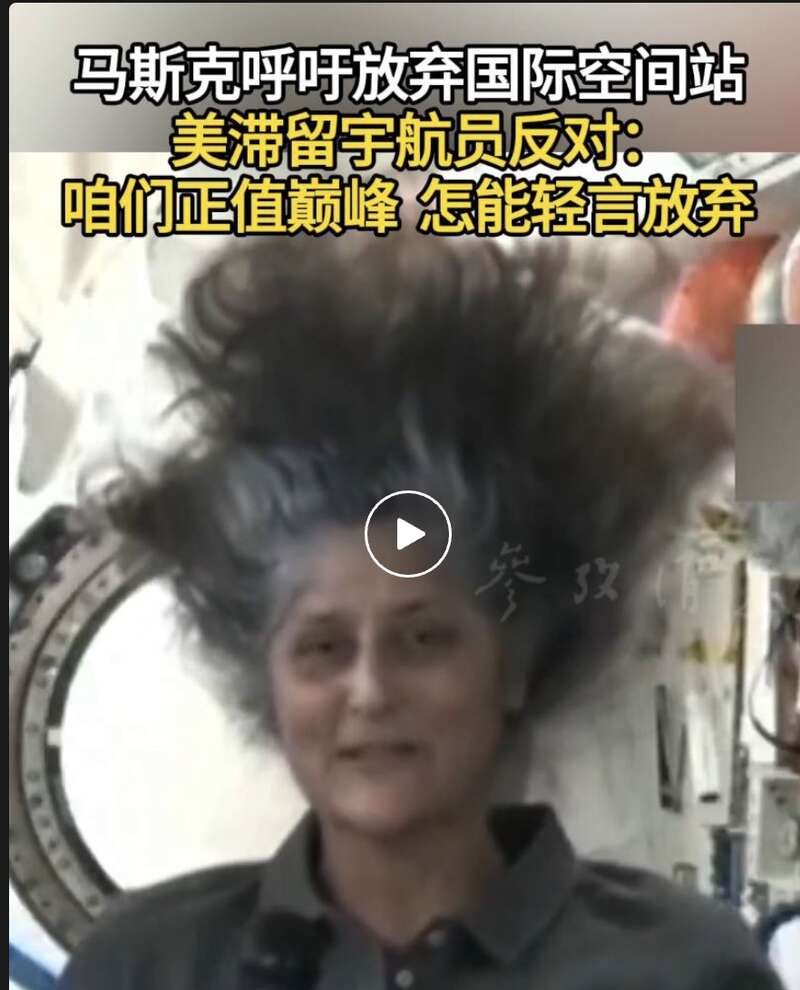Play the video about abandoning the space station

[407, 534]
